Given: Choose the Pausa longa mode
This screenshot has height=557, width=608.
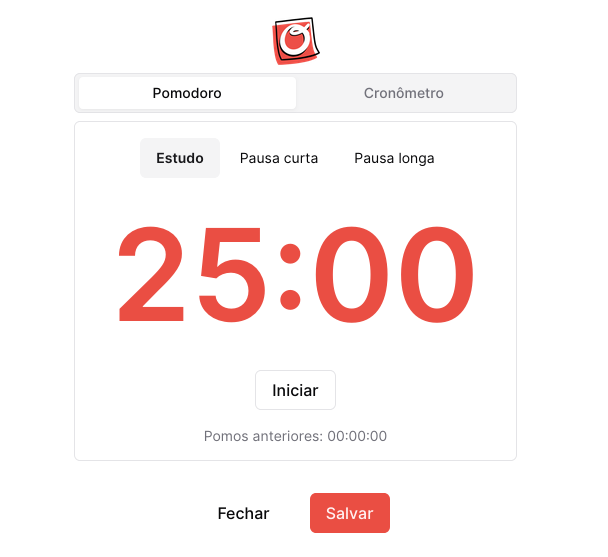Looking at the screenshot, I should (x=394, y=158).
